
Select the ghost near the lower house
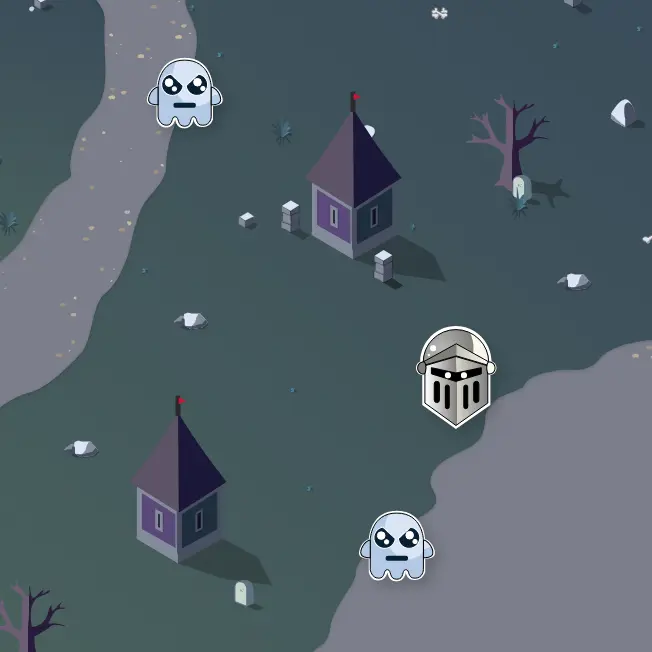point(397,545)
